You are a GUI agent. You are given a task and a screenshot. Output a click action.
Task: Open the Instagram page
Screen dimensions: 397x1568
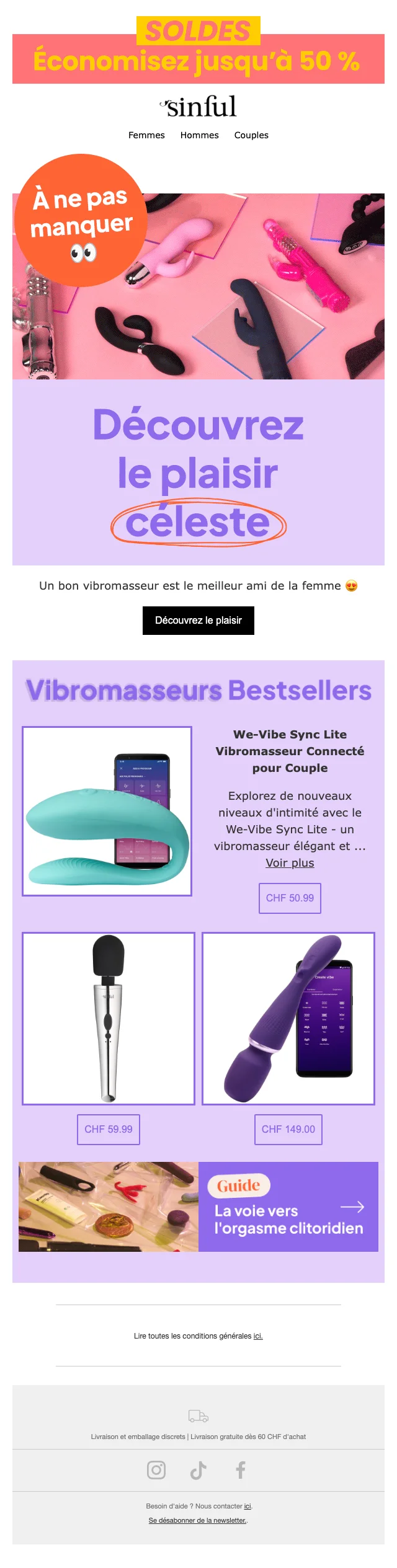coord(156,1469)
